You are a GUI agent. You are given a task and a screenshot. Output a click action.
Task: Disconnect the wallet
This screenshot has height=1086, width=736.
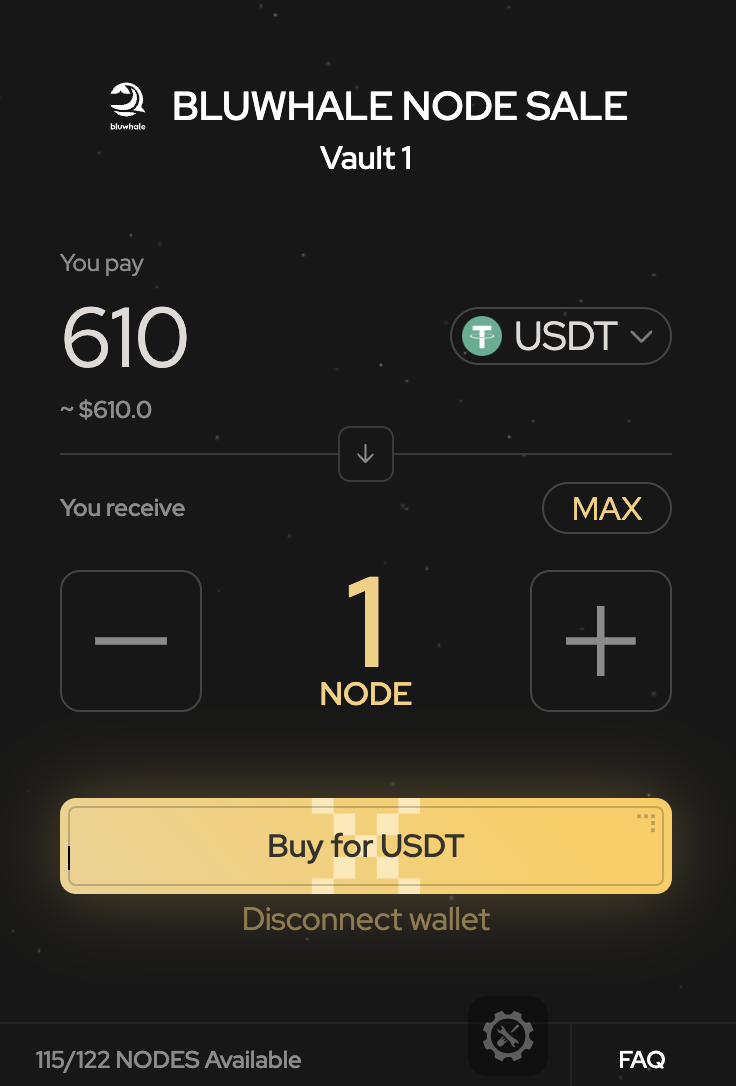pos(366,919)
